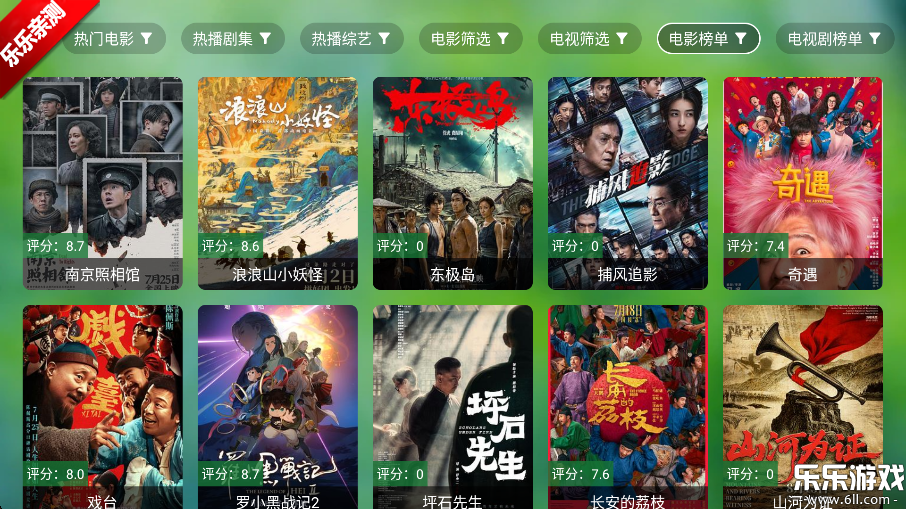View details for 东极岛

[452, 183]
